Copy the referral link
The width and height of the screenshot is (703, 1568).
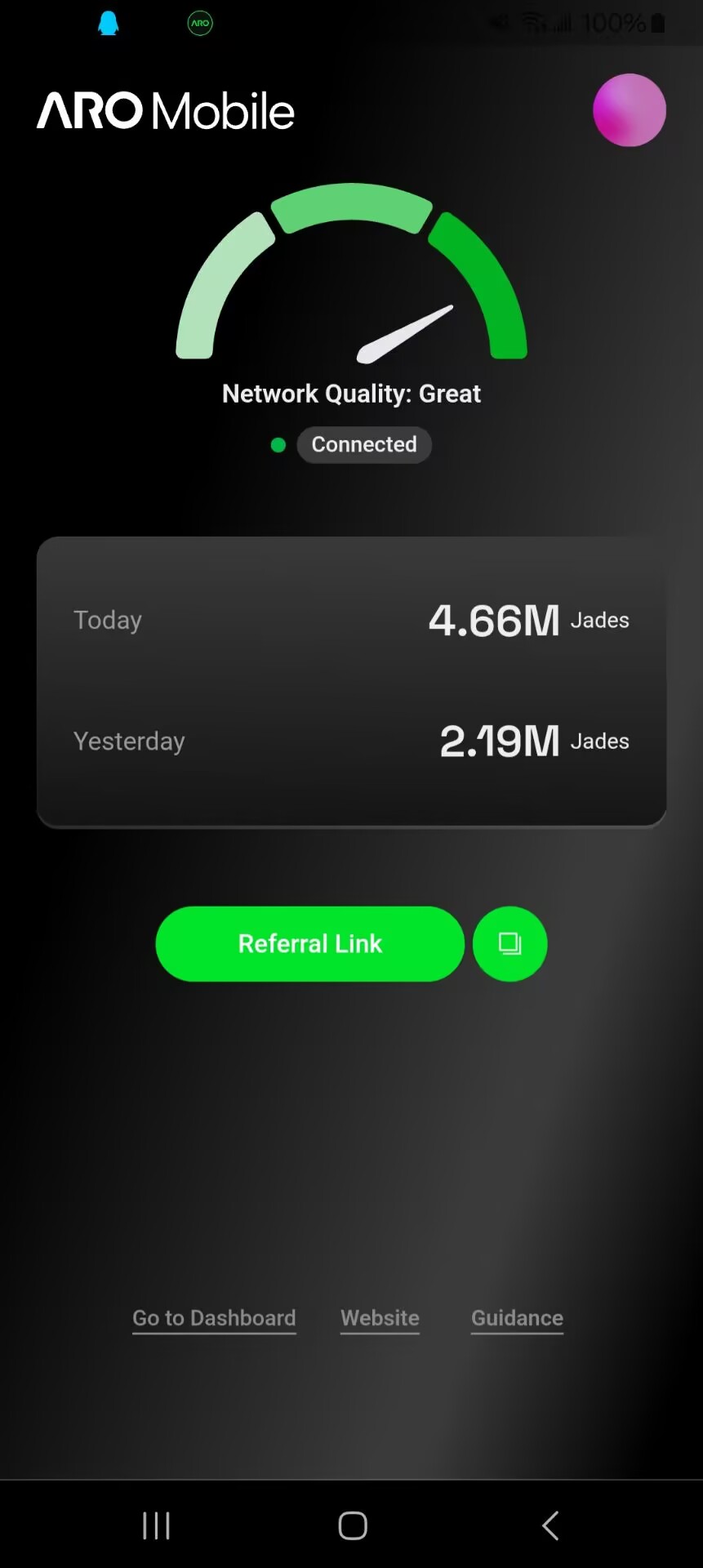(x=509, y=944)
